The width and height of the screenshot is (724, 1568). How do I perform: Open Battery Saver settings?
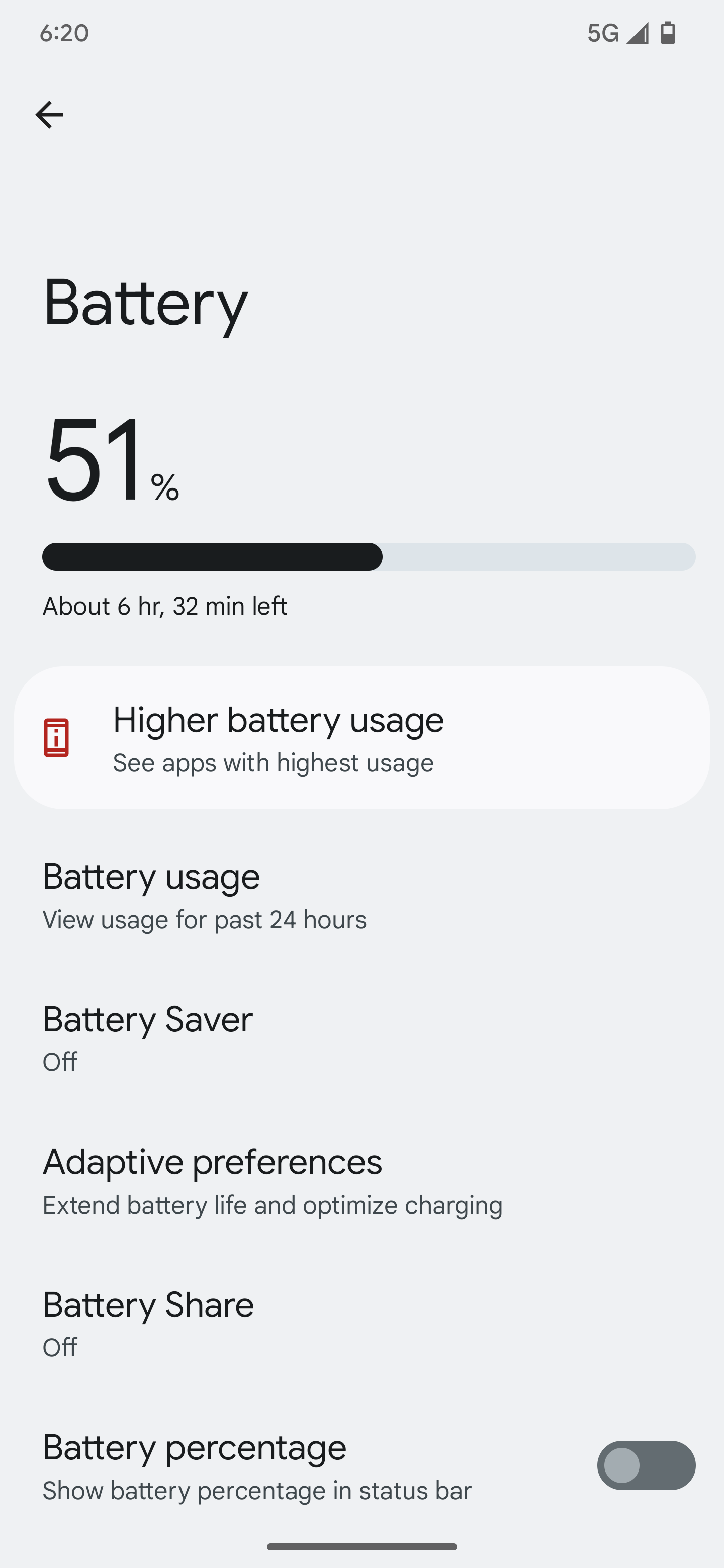[361, 1038]
